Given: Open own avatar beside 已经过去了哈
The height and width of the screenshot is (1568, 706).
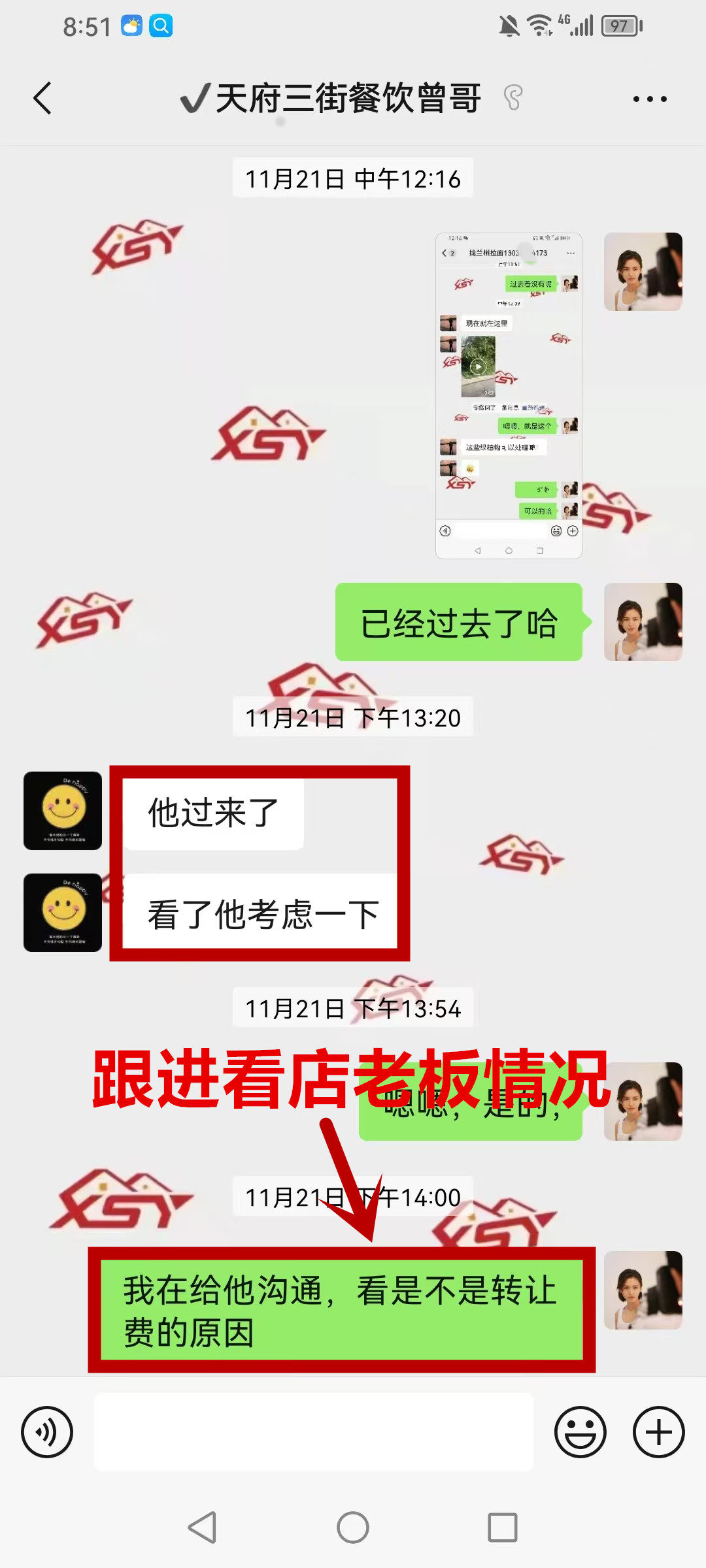Looking at the screenshot, I should [x=643, y=622].
